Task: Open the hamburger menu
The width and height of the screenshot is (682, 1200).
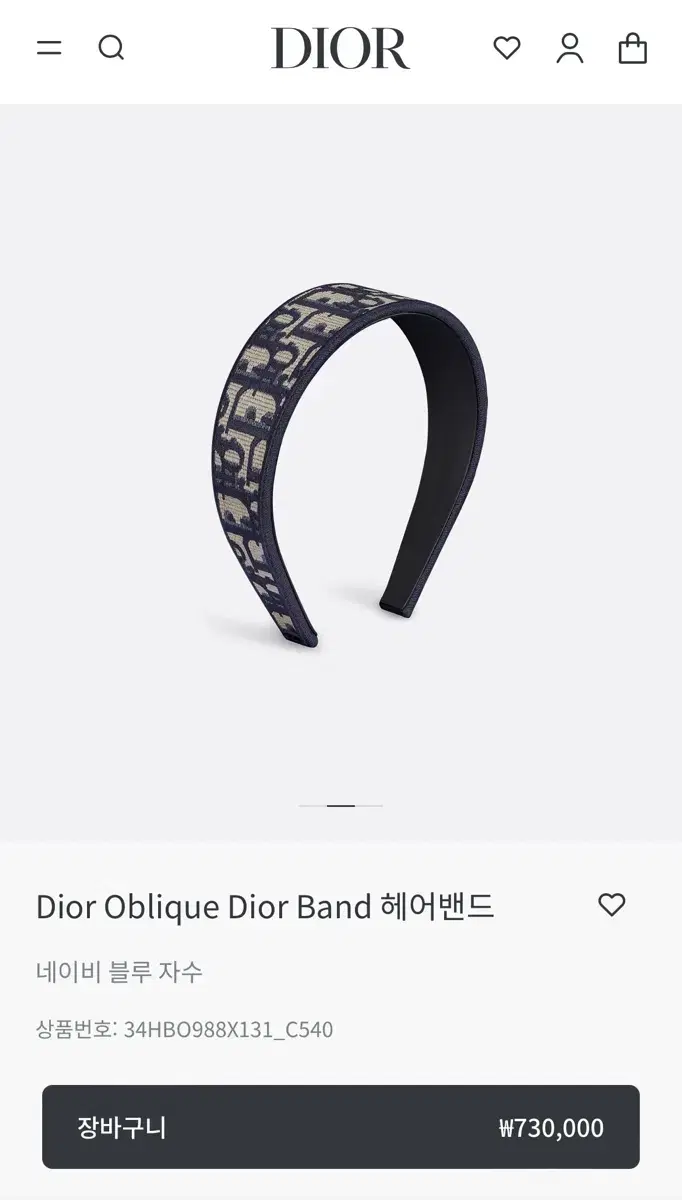Action: 49,47
